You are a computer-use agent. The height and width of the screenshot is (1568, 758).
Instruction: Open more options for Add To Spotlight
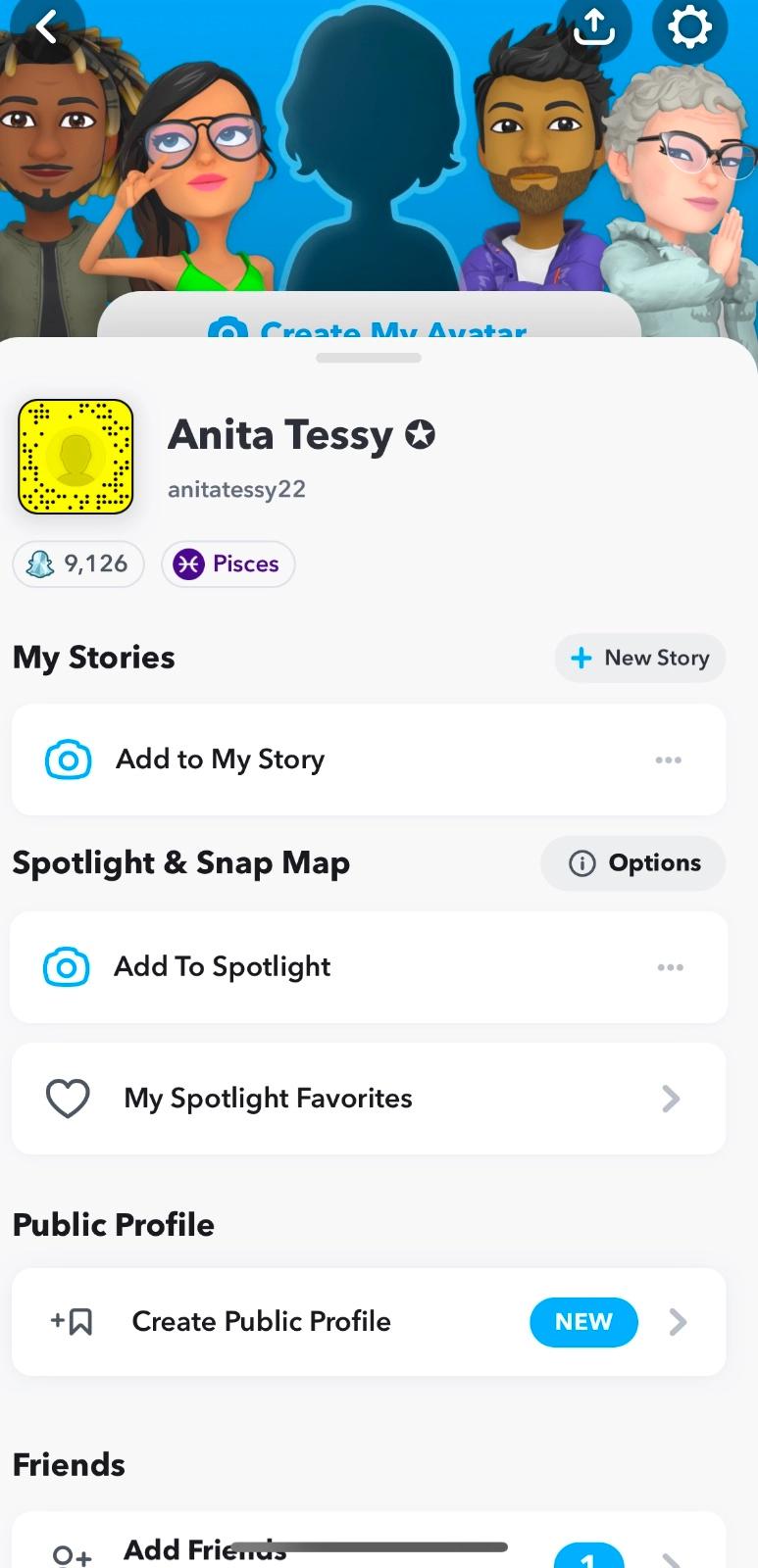point(670,967)
